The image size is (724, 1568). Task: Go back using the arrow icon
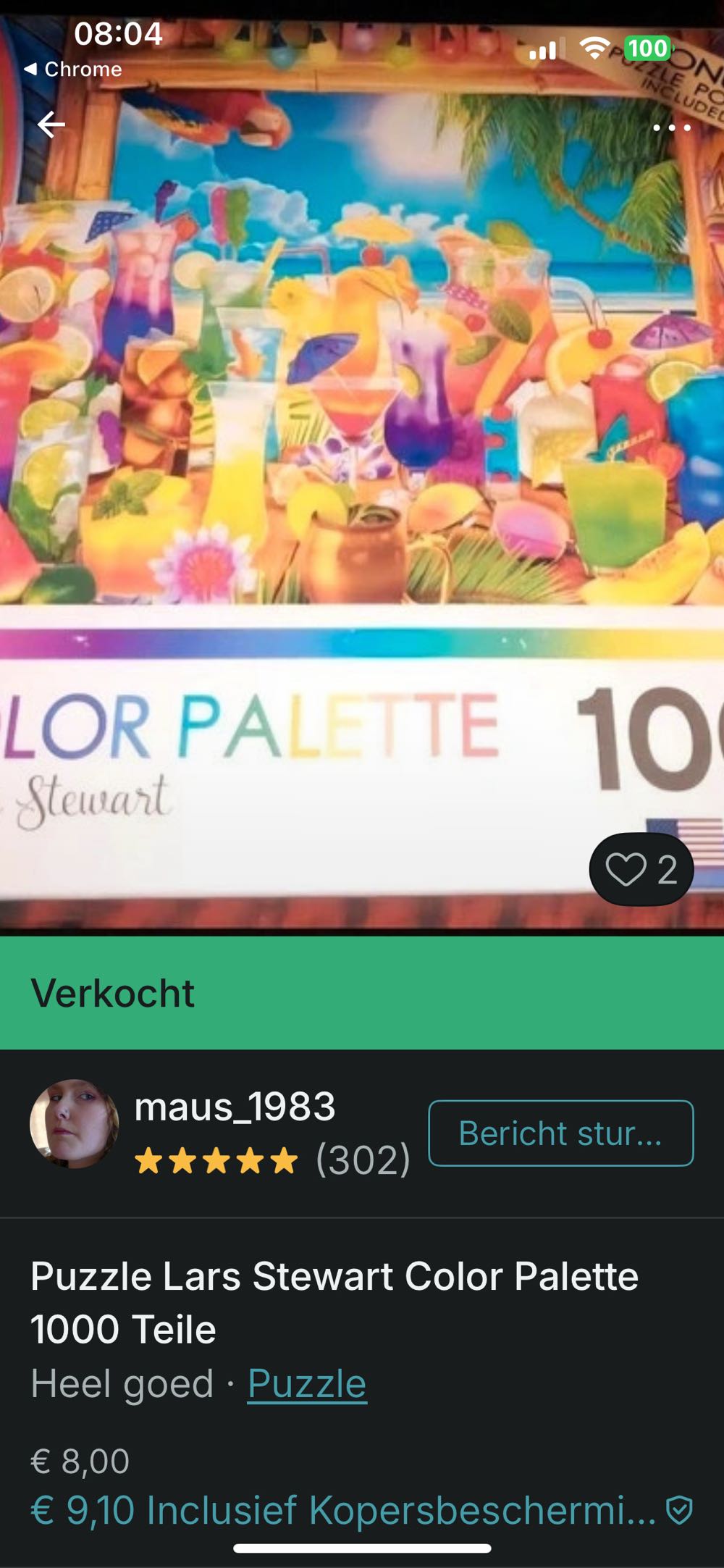tap(51, 125)
